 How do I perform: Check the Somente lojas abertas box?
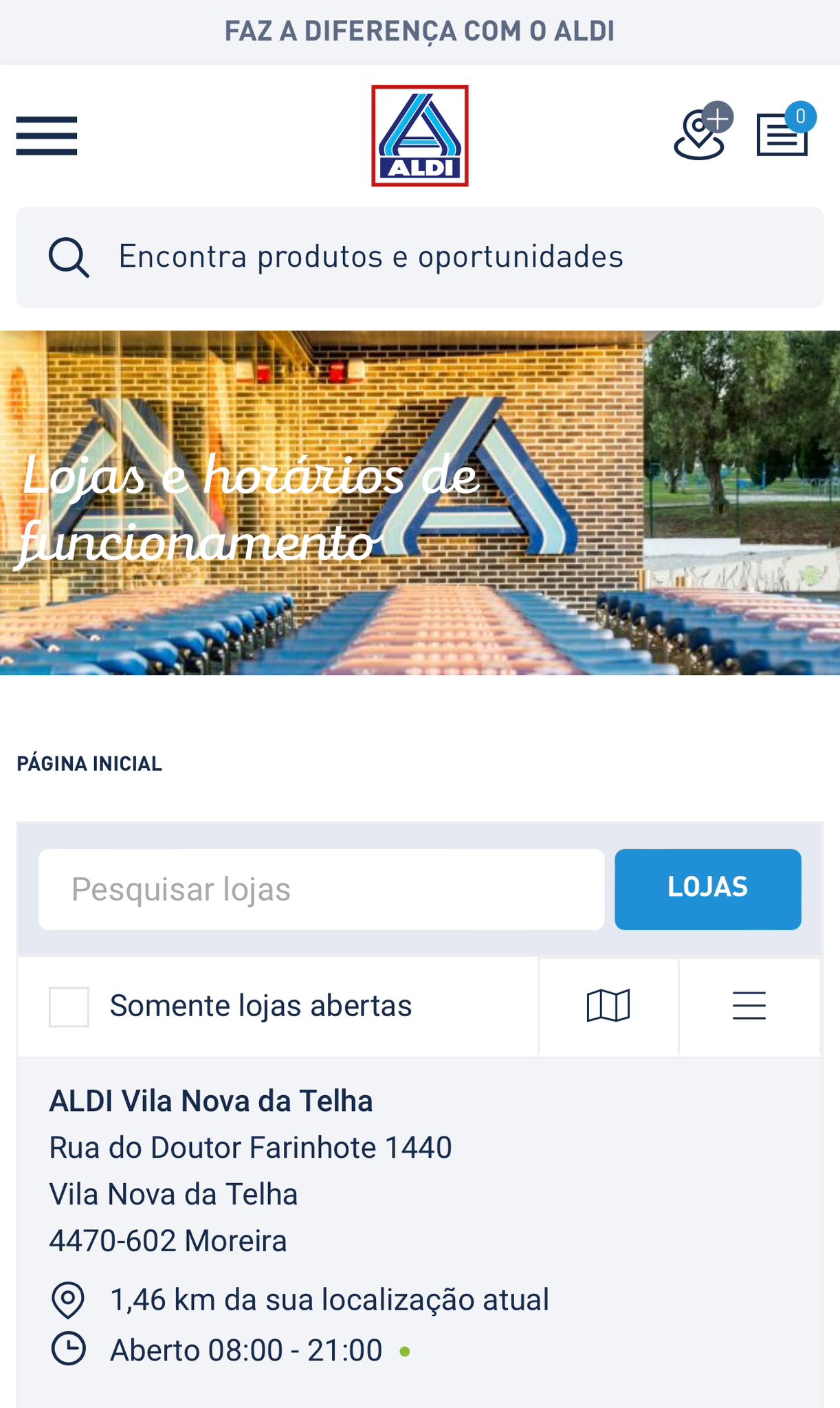pyautogui.click(x=69, y=1006)
